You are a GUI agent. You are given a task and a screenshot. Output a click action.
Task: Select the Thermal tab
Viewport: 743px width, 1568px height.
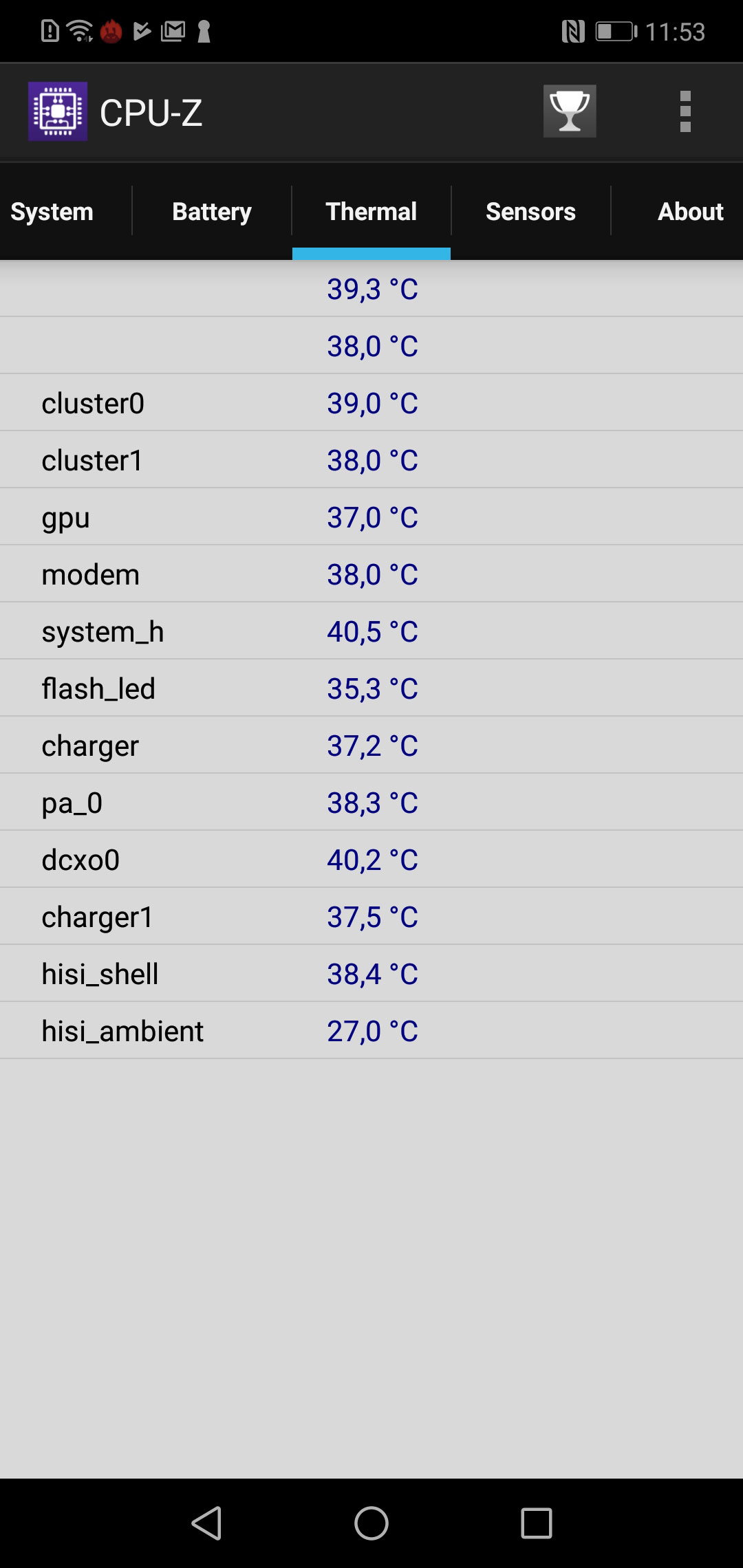tap(371, 212)
